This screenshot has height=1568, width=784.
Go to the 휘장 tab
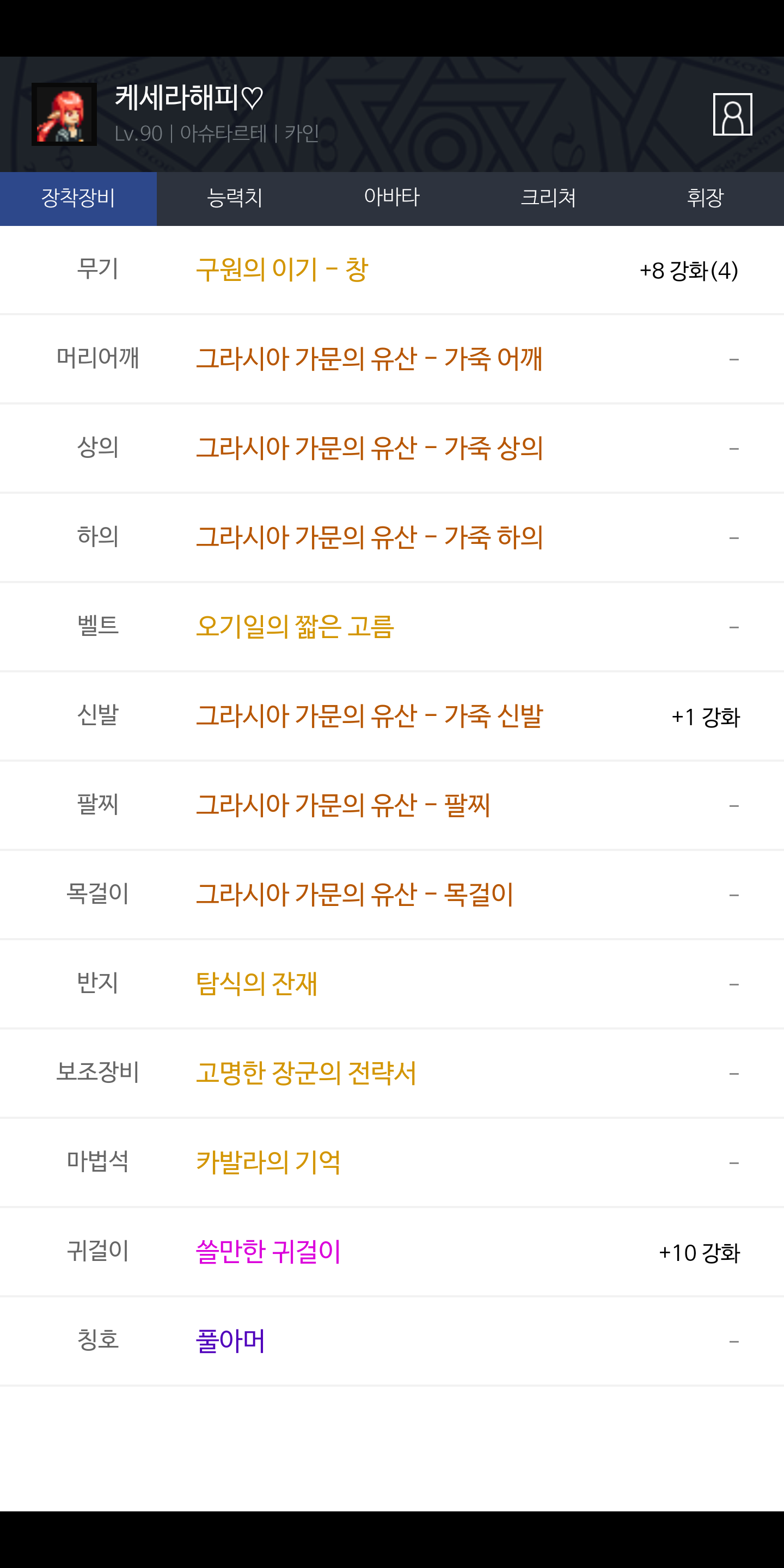(706, 198)
